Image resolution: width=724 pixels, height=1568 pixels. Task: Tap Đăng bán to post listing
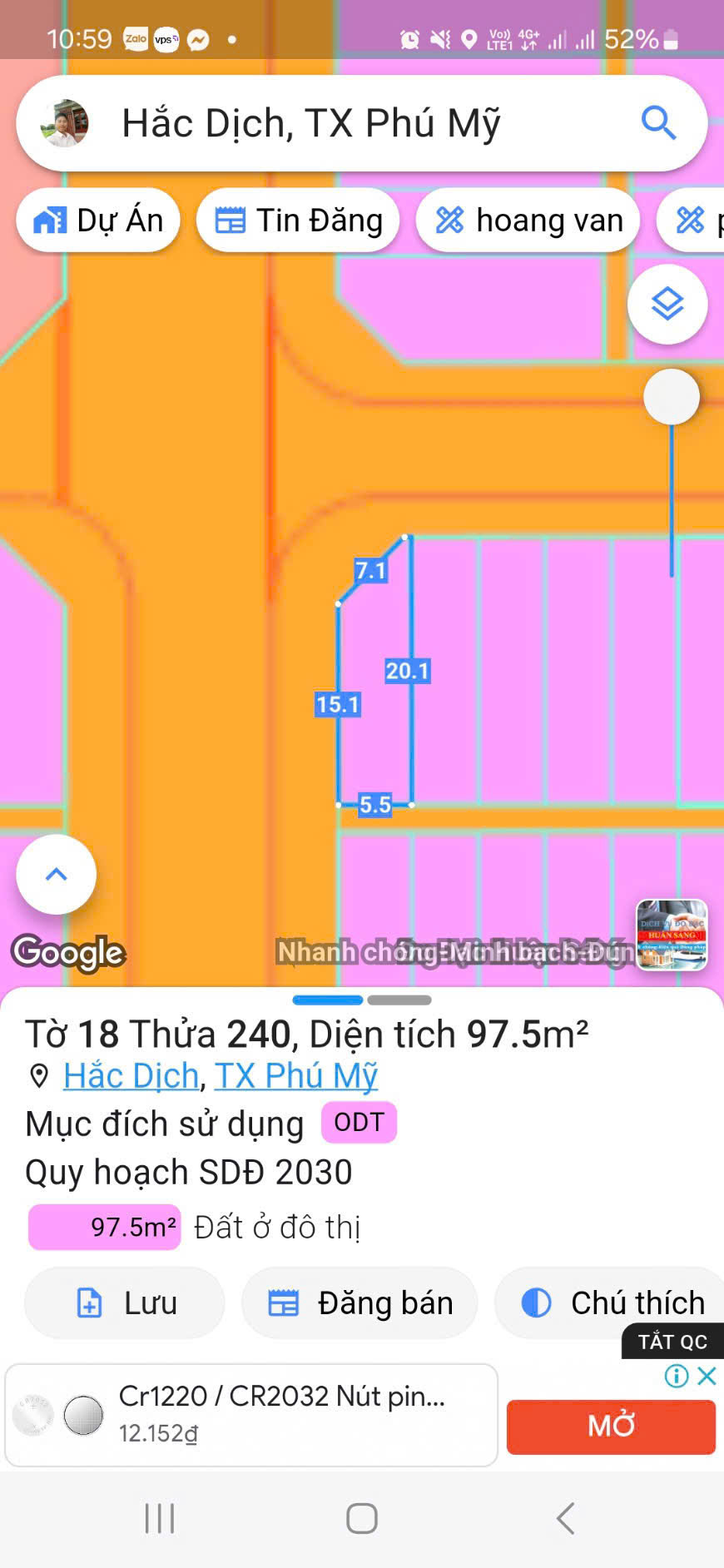point(360,1303)
